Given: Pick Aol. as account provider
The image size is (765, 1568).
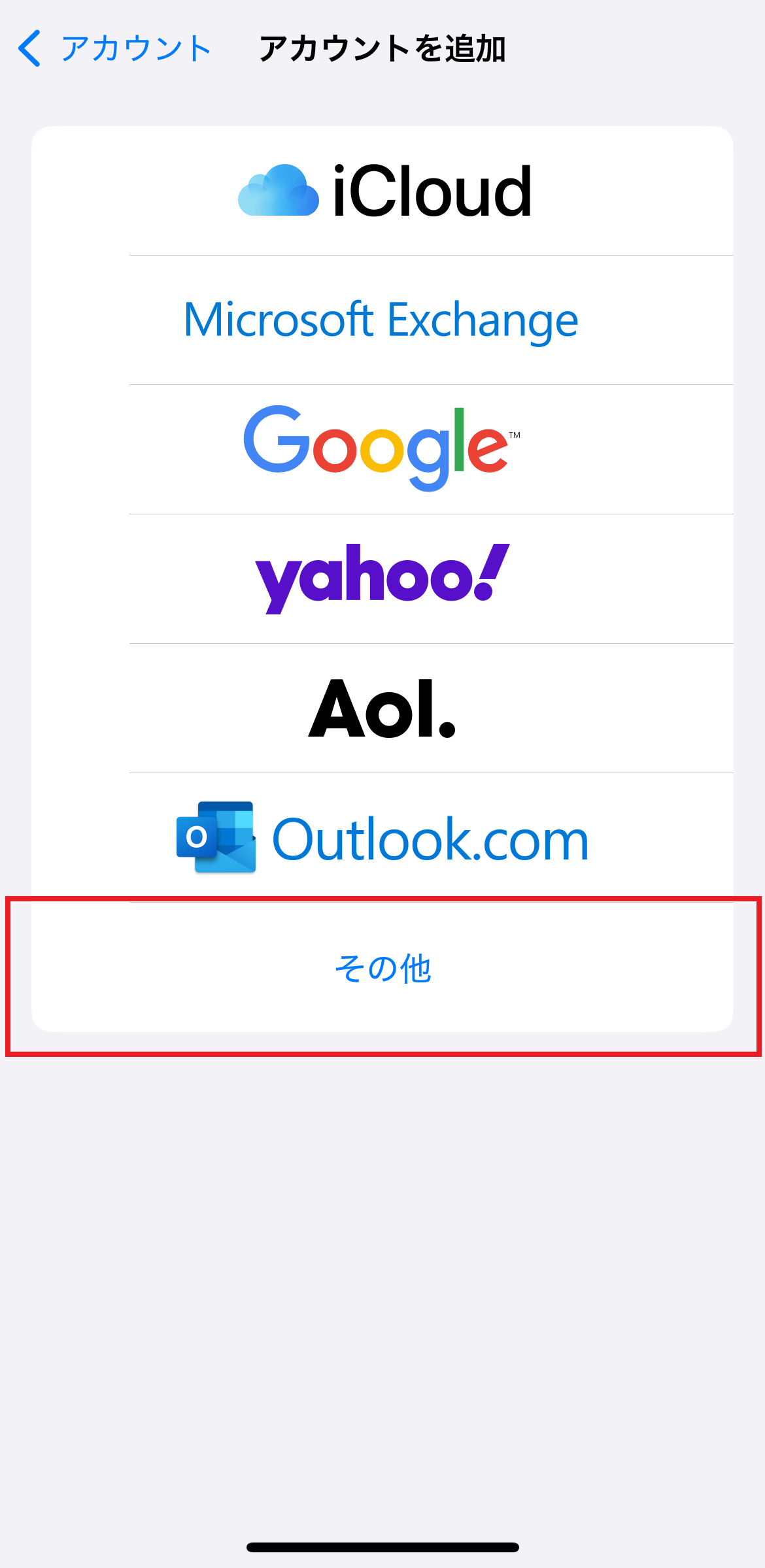Looking at the screenshot, I should pos(382,709).
